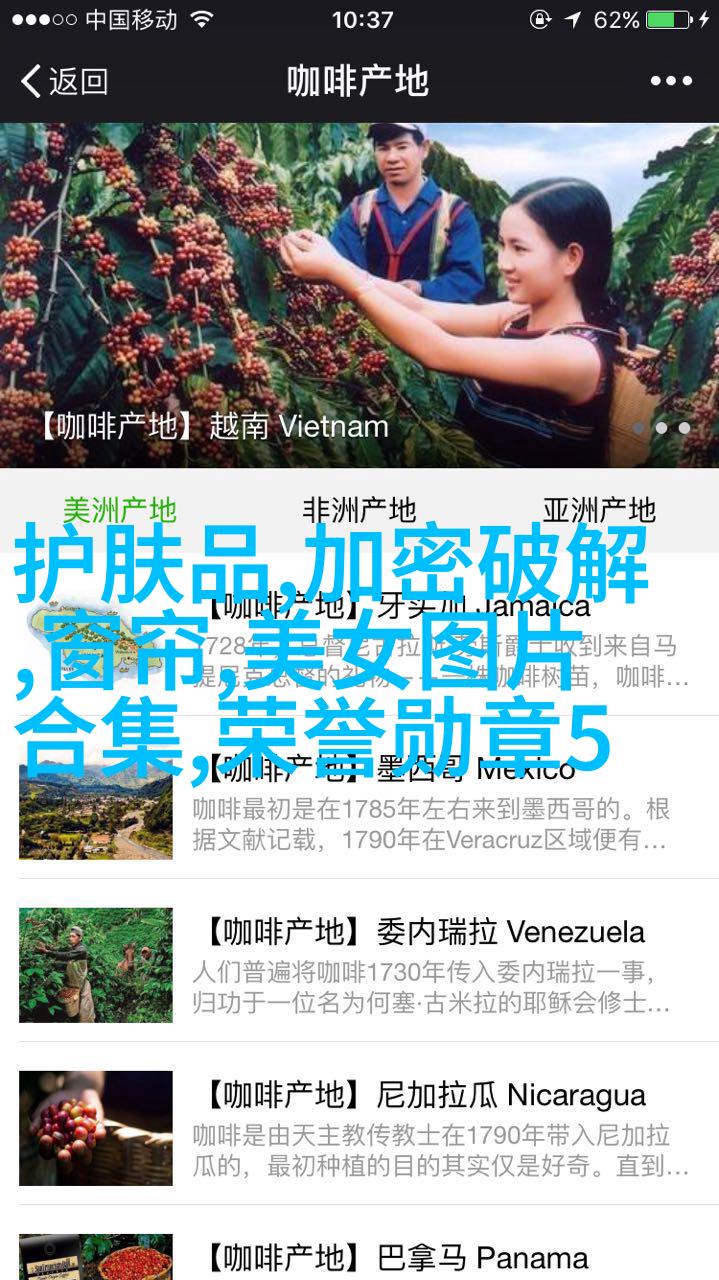Switch to the 非洲产地 tab
The image size is (719, 1280).
pyautogui.click(x=360, y=510)
